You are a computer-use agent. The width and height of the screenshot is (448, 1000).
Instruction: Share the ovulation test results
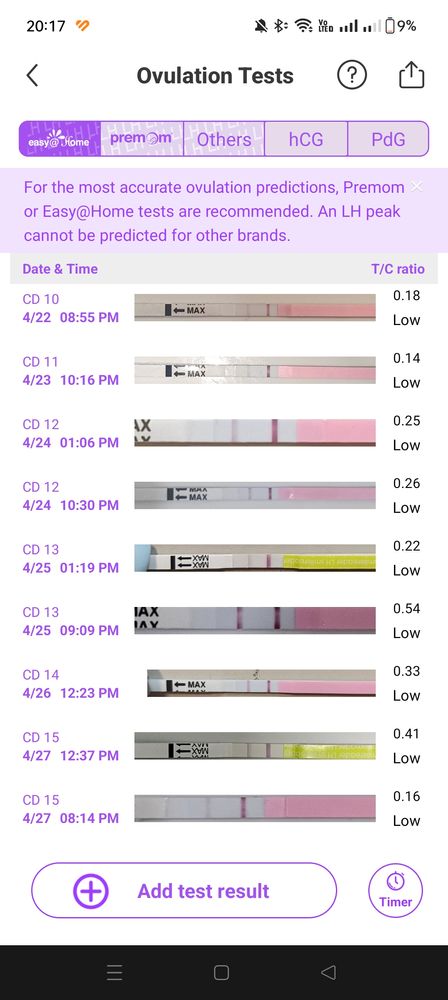tap(412, 75)
